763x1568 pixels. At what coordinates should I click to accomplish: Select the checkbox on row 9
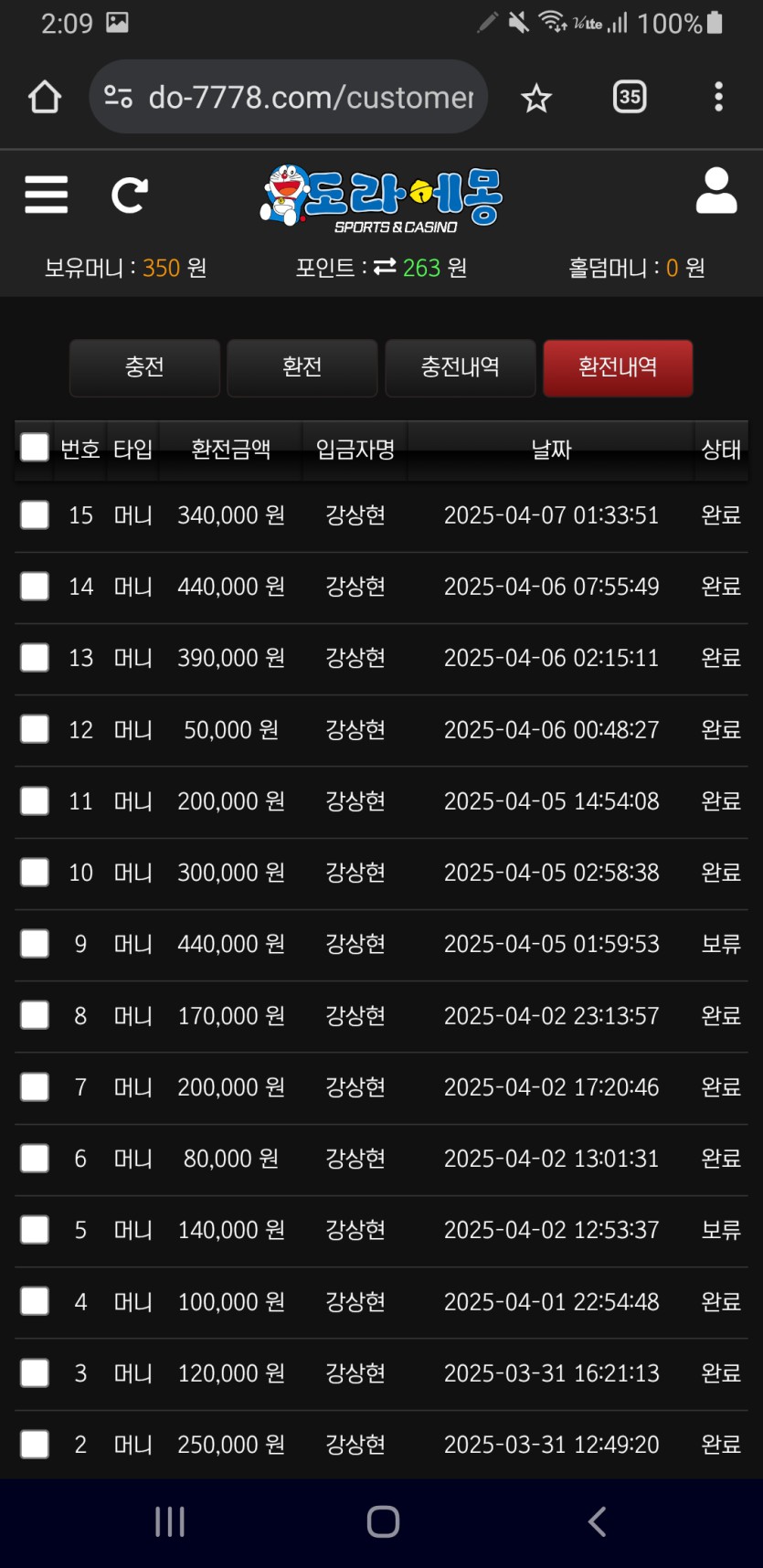(x=35, y=943)
